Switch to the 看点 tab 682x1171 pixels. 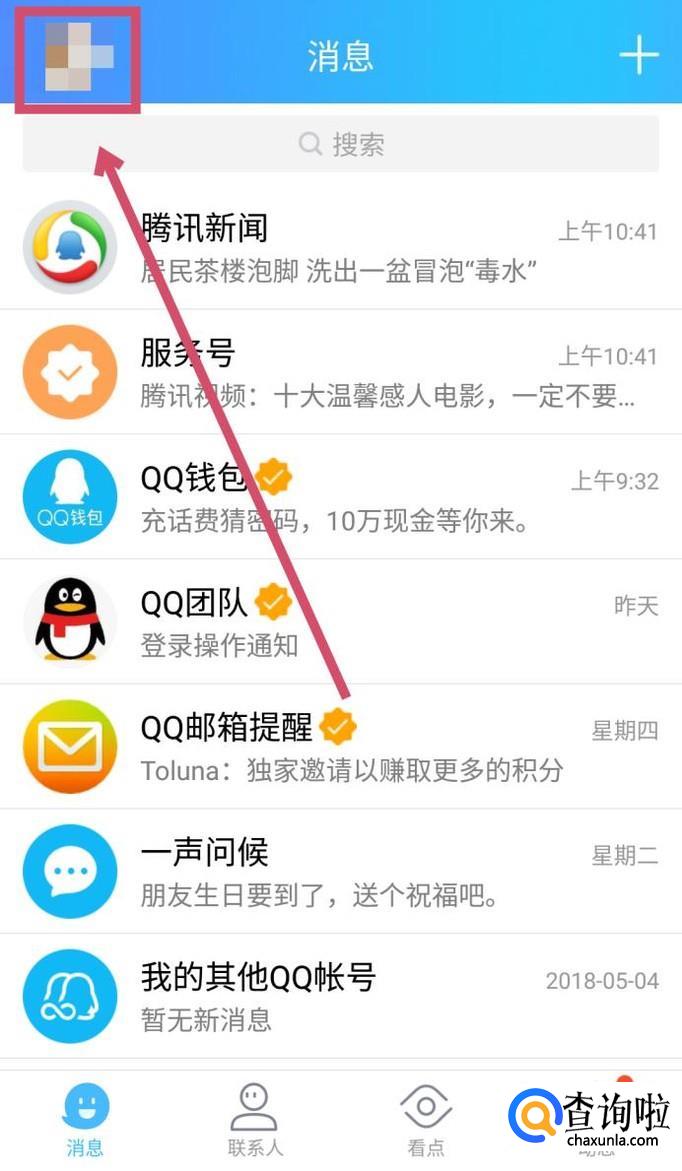[426, 1120]
